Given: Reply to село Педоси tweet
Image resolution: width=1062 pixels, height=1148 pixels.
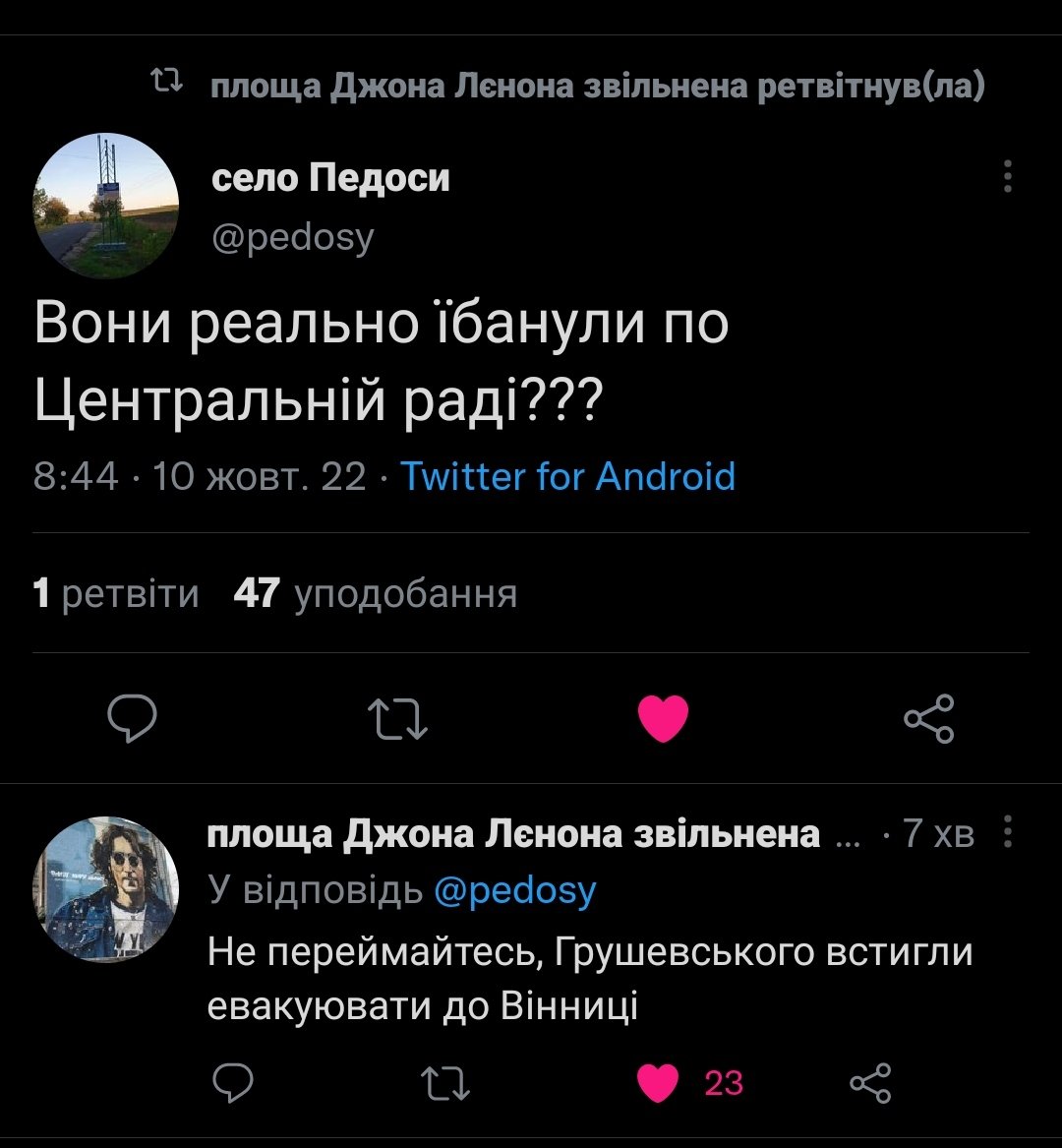Looking at the screenshot, I should [x=132, y=718].
